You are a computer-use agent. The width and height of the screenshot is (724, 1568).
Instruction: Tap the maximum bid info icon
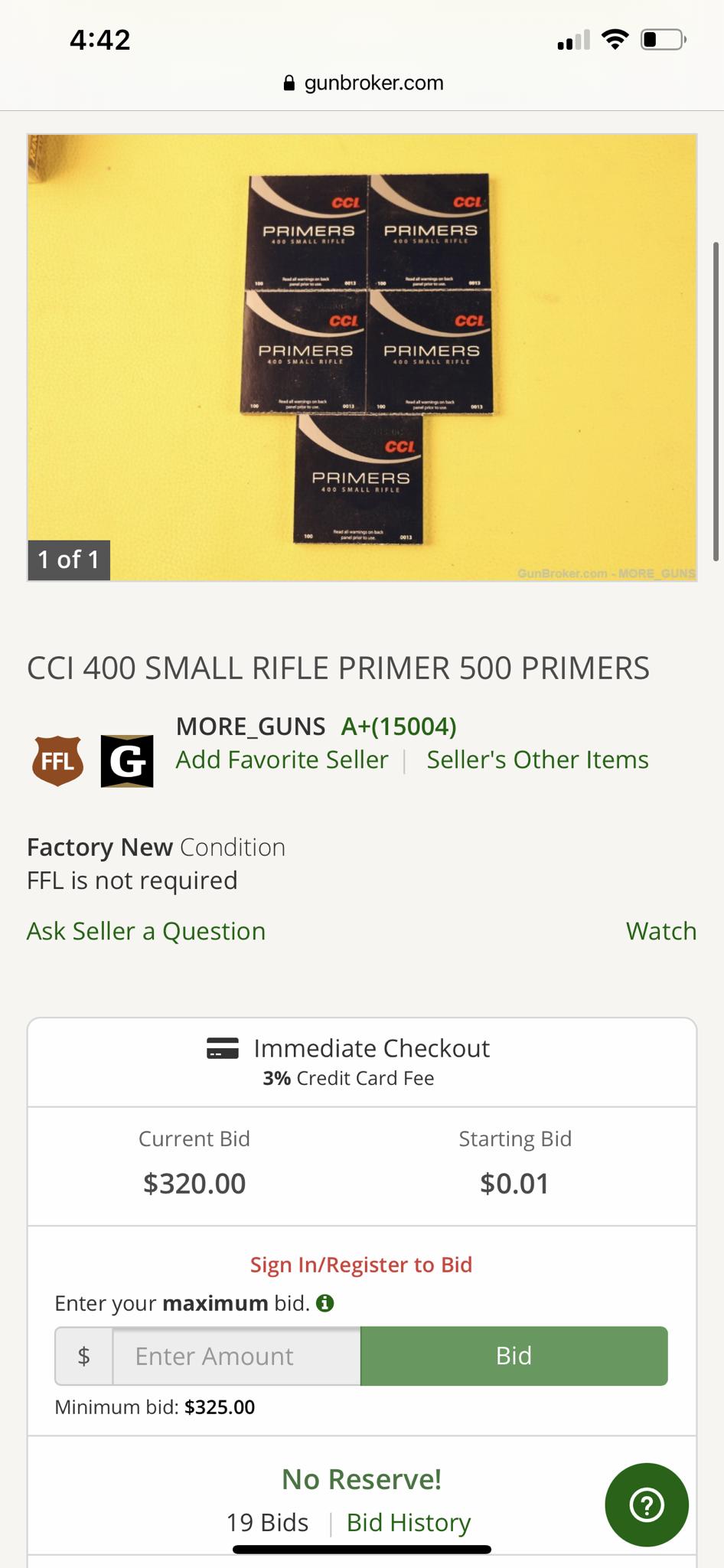click(x=325, y=1303)
